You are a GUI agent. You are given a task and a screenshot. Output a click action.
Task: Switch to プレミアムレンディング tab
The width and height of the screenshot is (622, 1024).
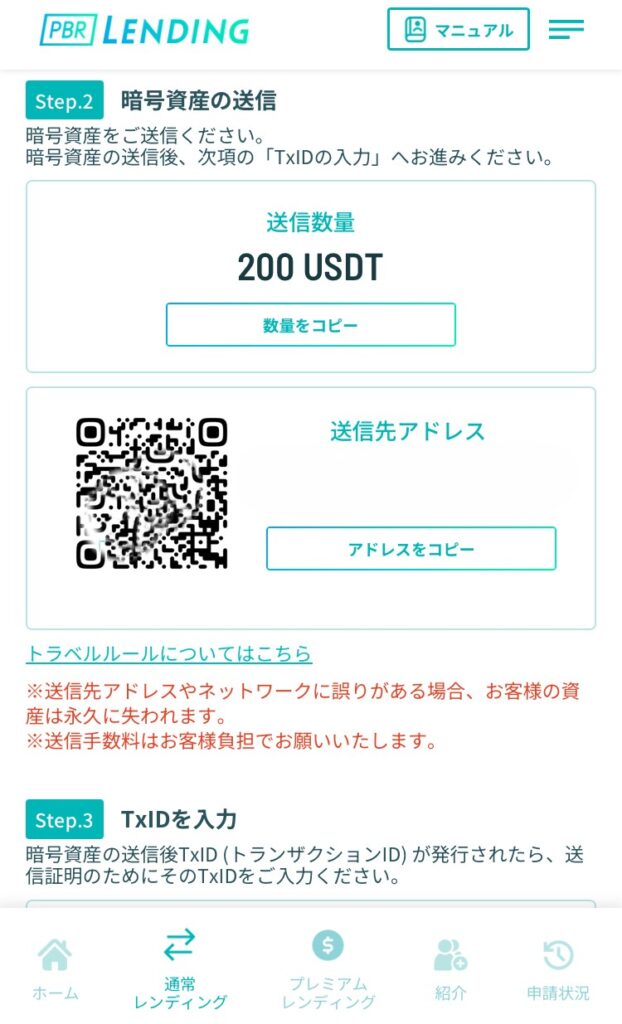click(x=328, y=969)
